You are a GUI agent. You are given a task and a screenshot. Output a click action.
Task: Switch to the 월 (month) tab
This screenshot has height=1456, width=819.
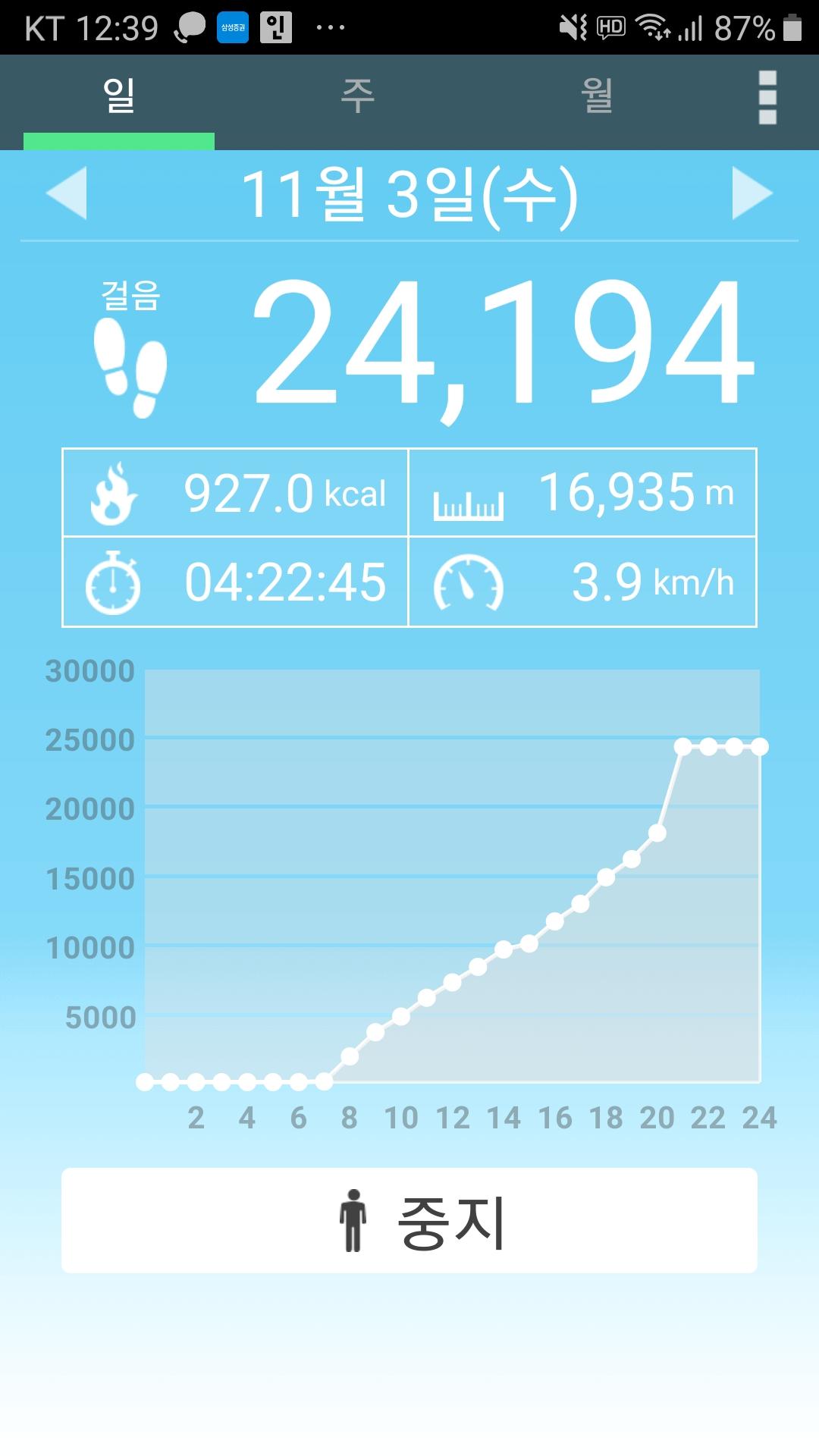tap(597, 97)
